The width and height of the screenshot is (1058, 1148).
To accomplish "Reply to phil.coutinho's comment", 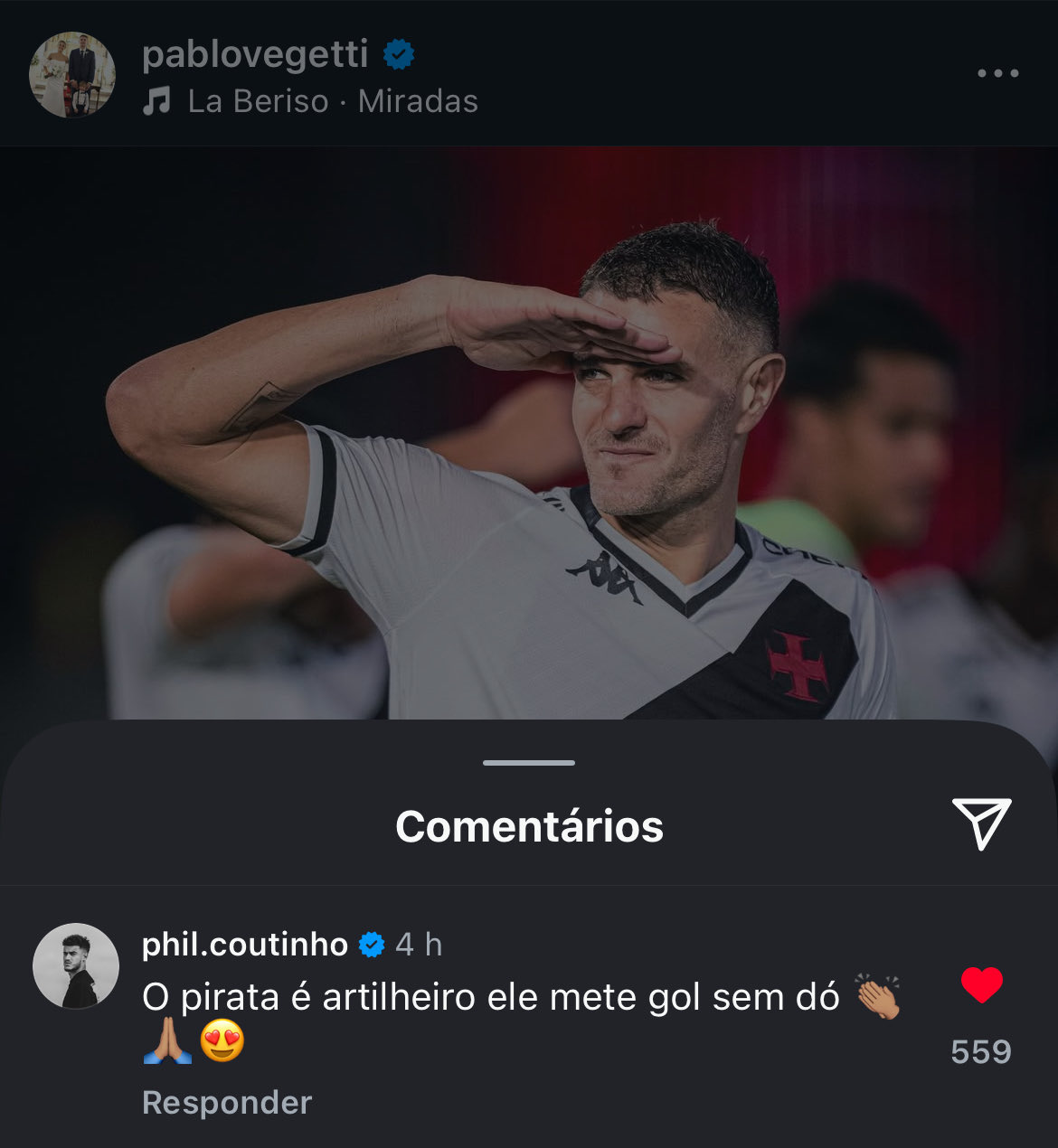I will pos(227,1102).
